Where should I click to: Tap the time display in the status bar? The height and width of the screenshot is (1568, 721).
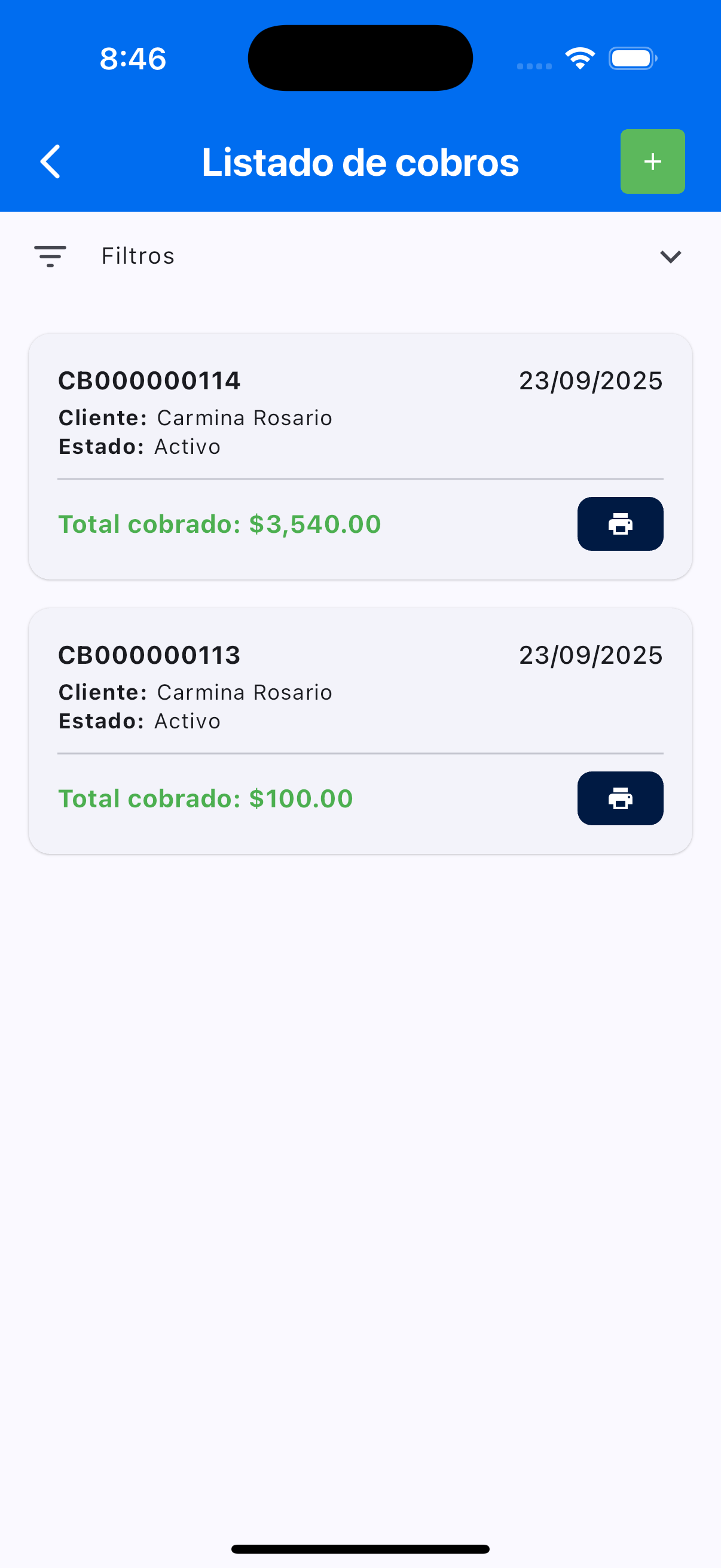click(132, 58)
